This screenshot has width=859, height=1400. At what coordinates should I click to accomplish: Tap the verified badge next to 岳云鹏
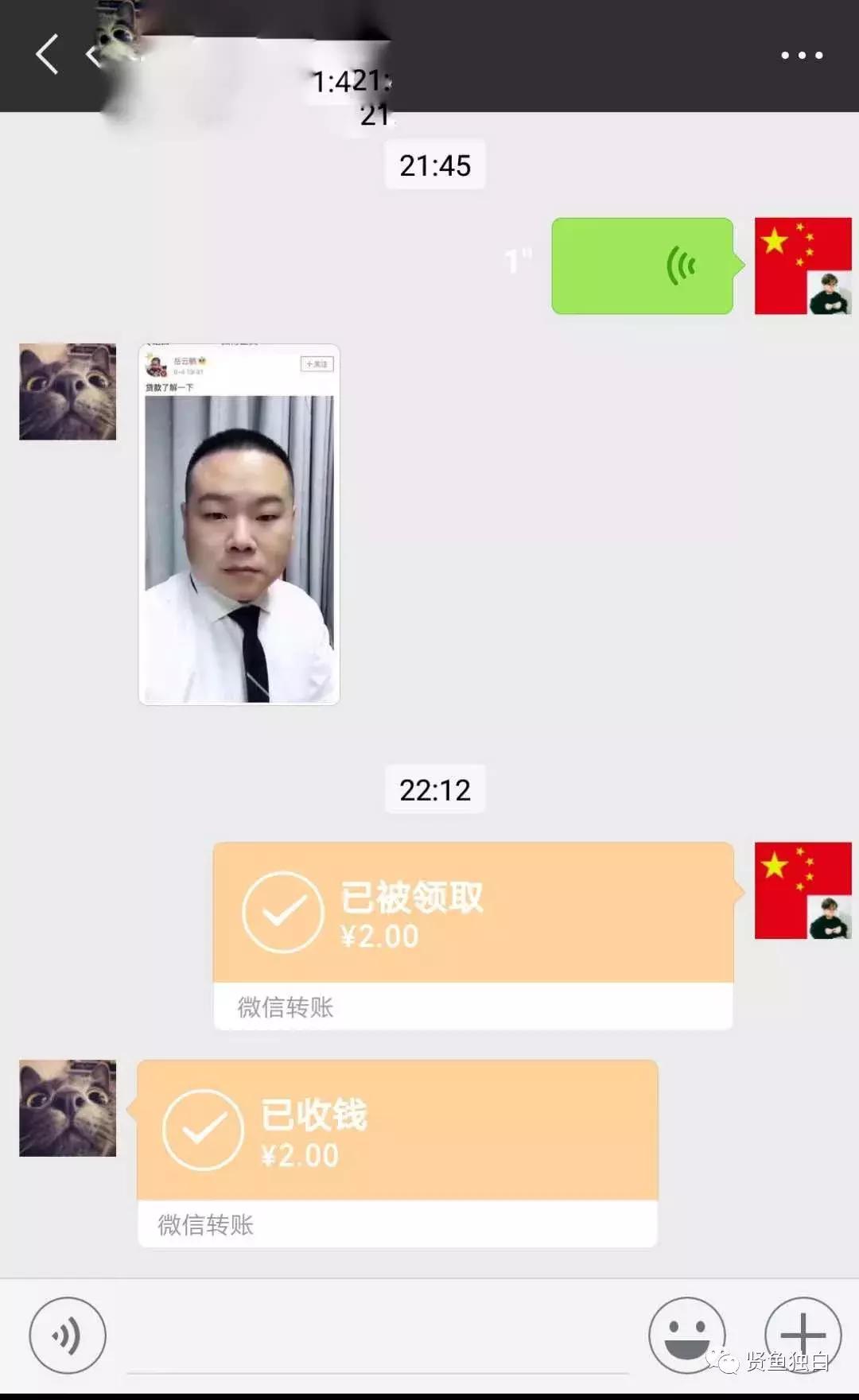[202, 359]
